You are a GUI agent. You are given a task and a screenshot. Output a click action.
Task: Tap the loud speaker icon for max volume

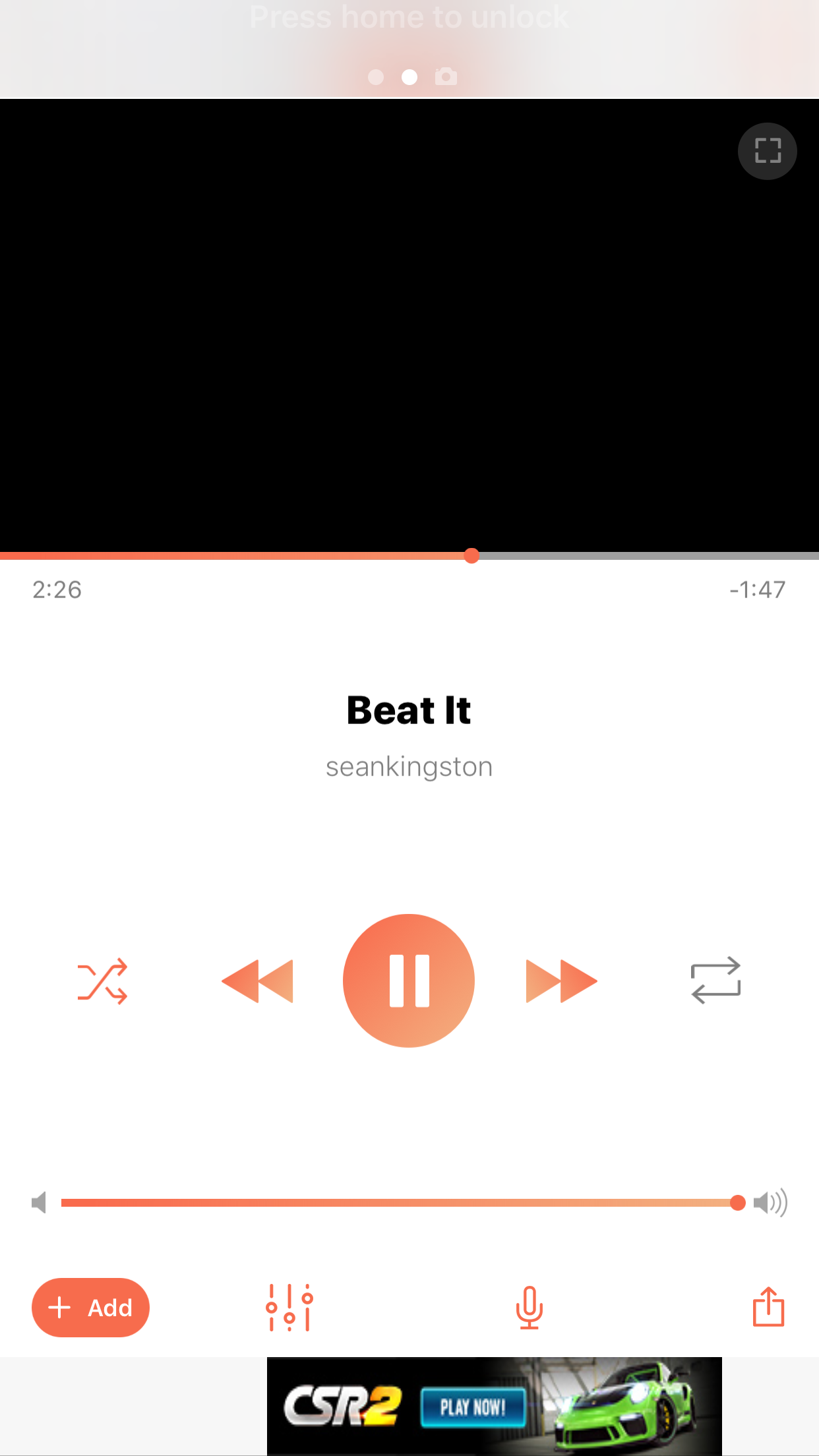point(770,1203)
